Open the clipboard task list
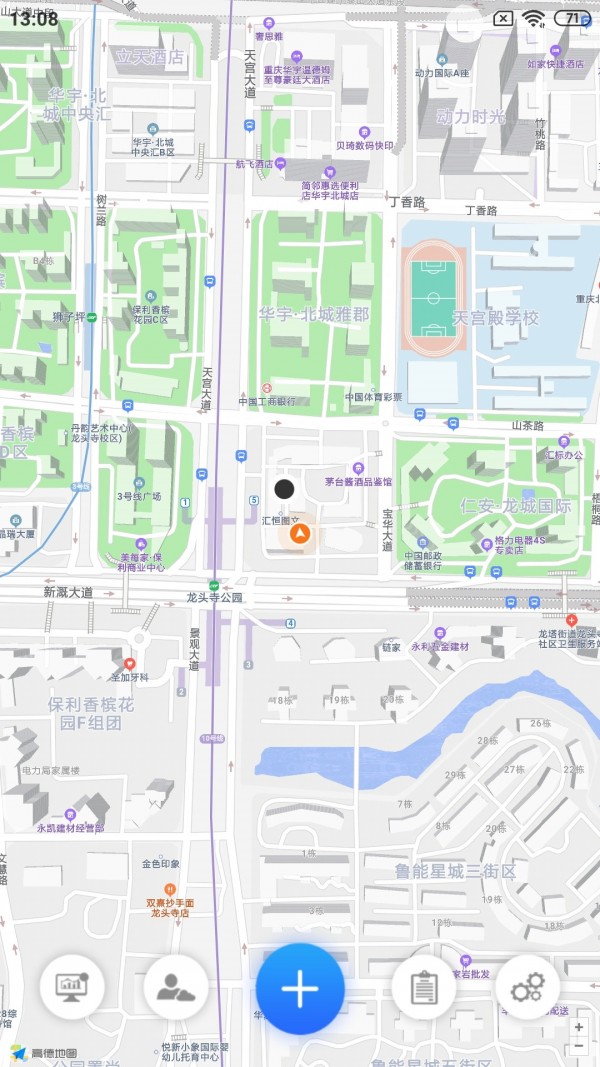The height and width of the screenshot is (1067, 600). pos(424,987)
